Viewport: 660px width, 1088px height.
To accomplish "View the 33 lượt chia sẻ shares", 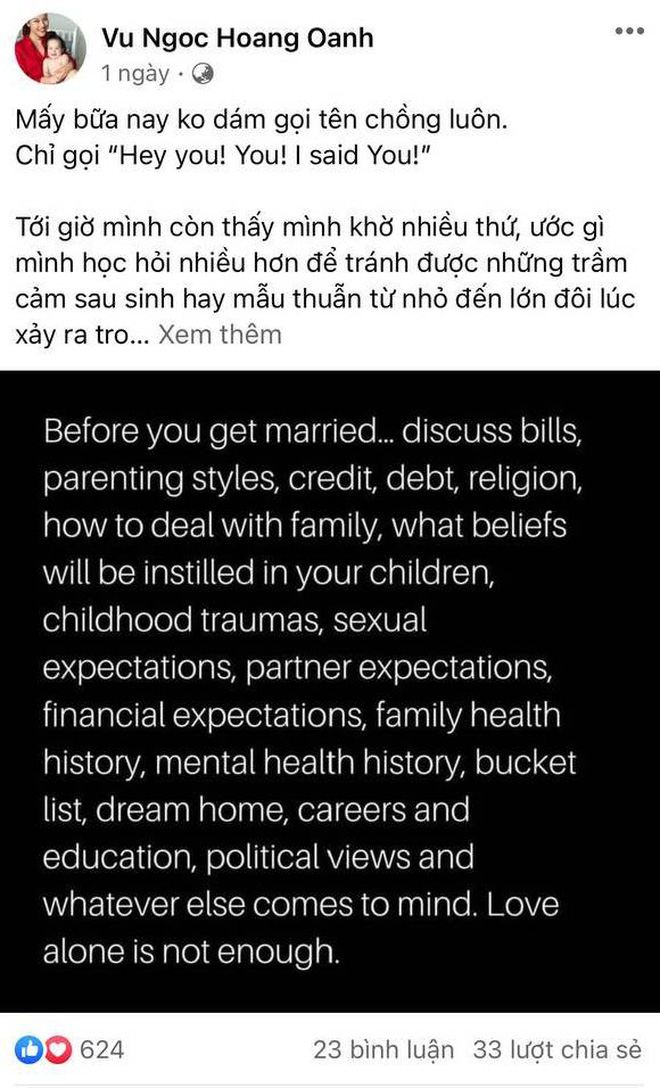I will click(x=558, y=1050).
